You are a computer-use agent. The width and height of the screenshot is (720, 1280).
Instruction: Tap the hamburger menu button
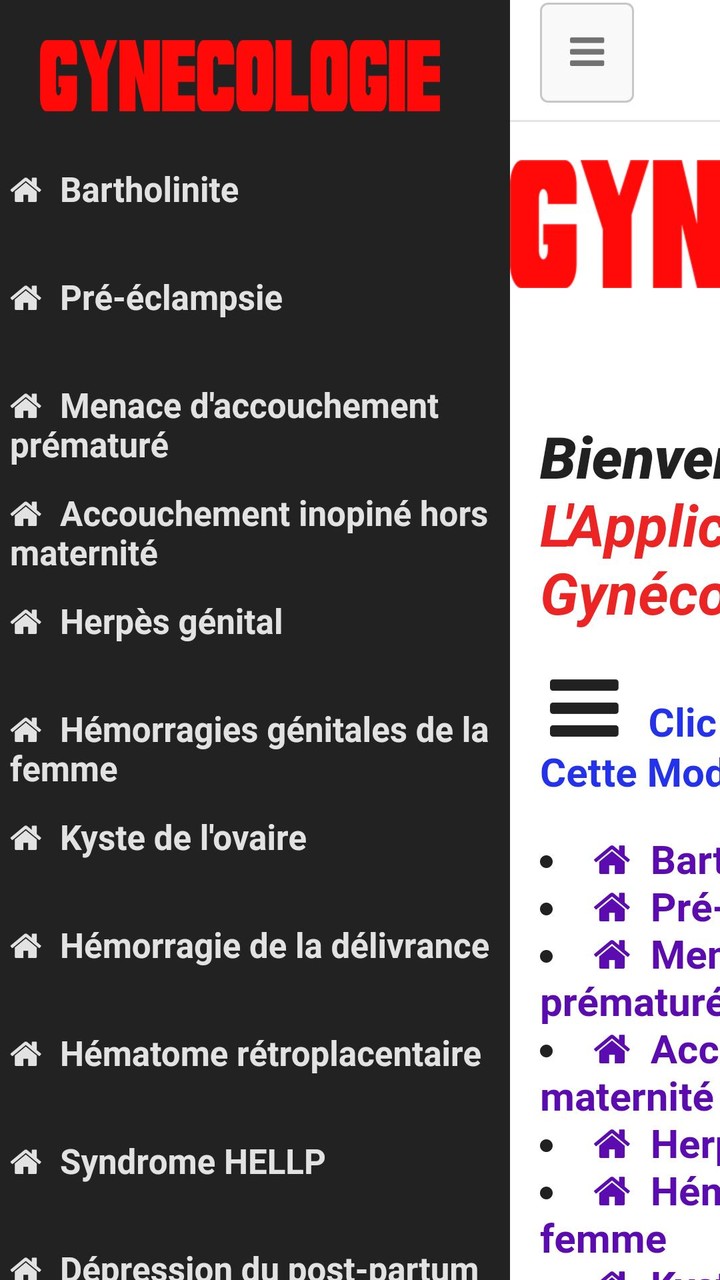586,53
